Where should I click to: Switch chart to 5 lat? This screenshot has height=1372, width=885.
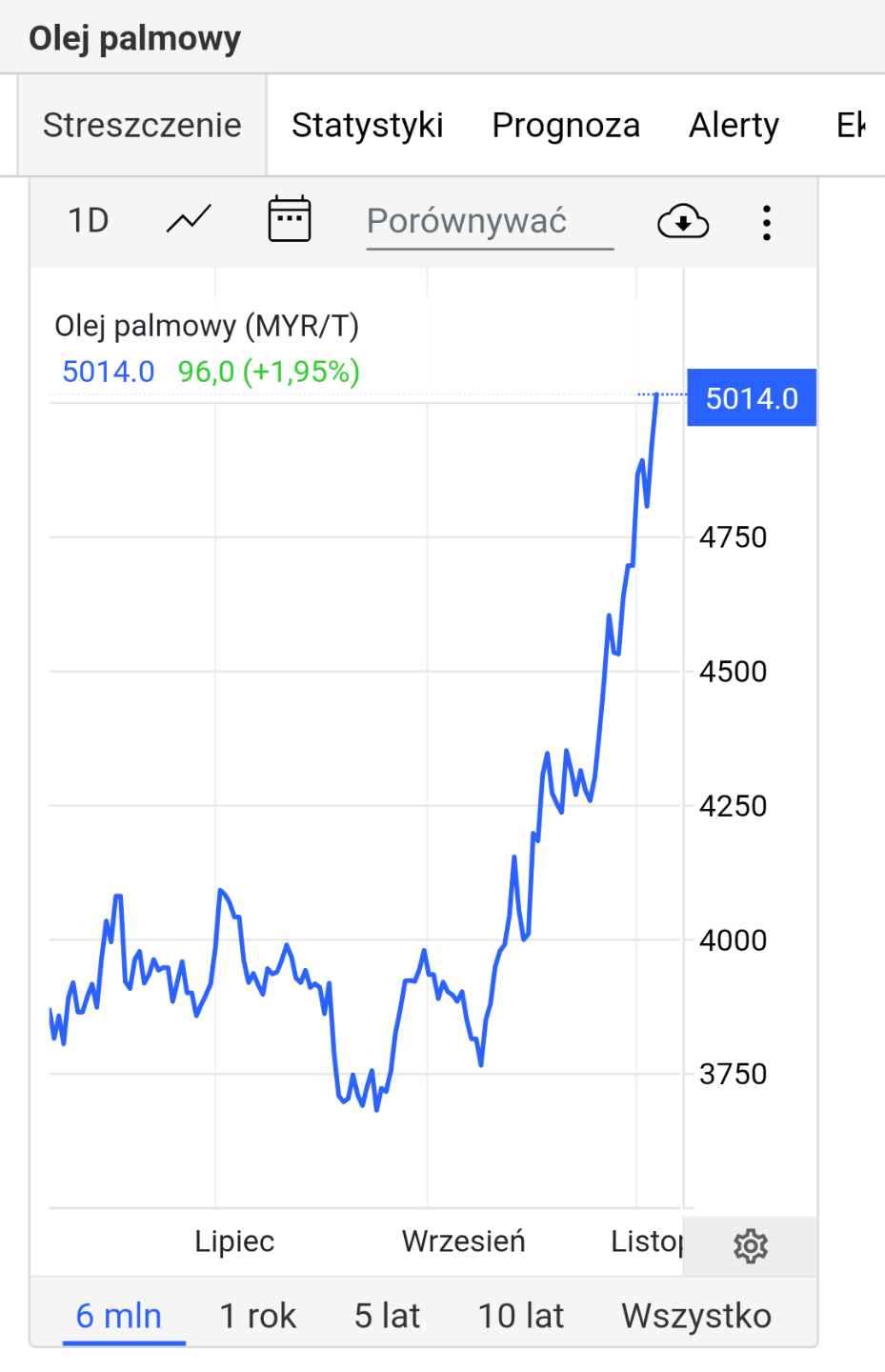point(387,1316)
